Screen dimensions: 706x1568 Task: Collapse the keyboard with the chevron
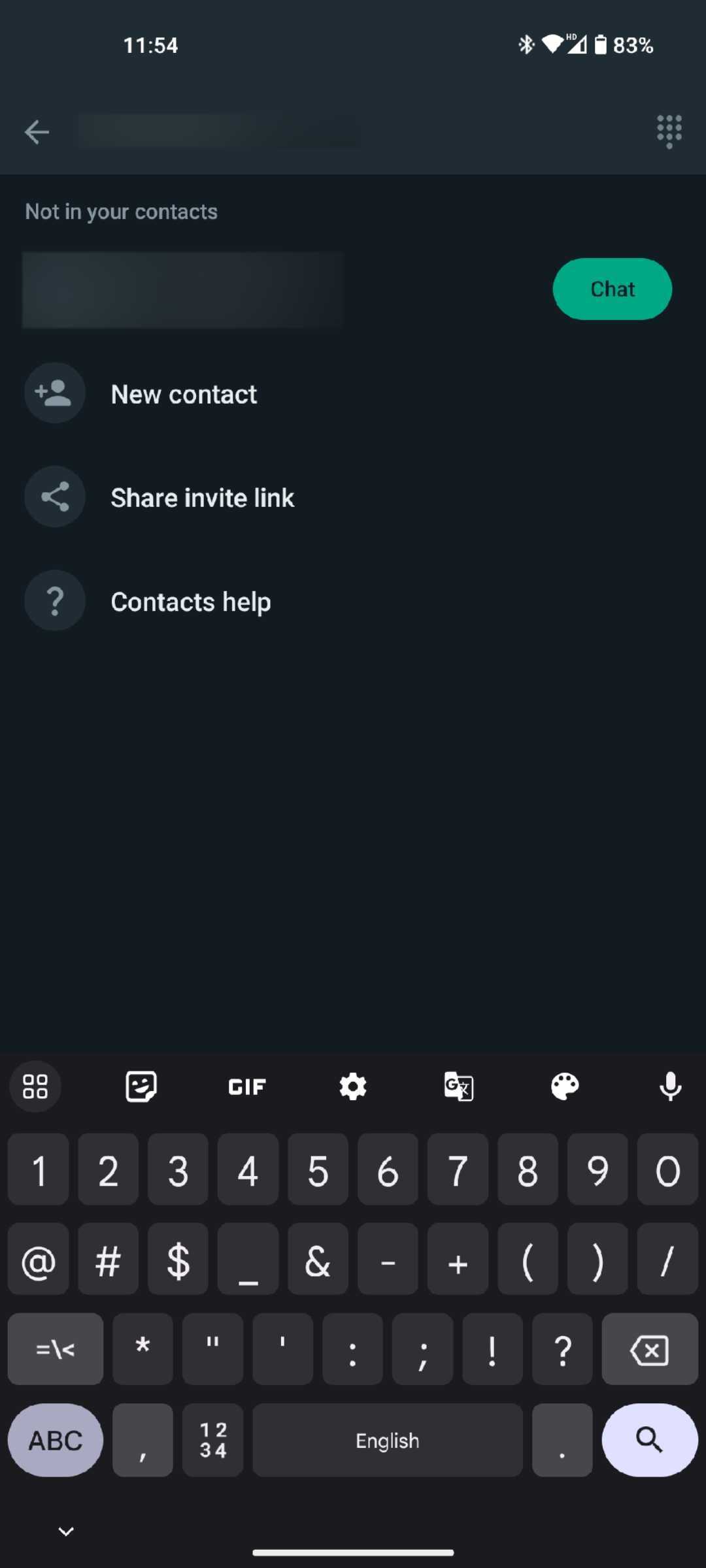tap(65, 1529)
